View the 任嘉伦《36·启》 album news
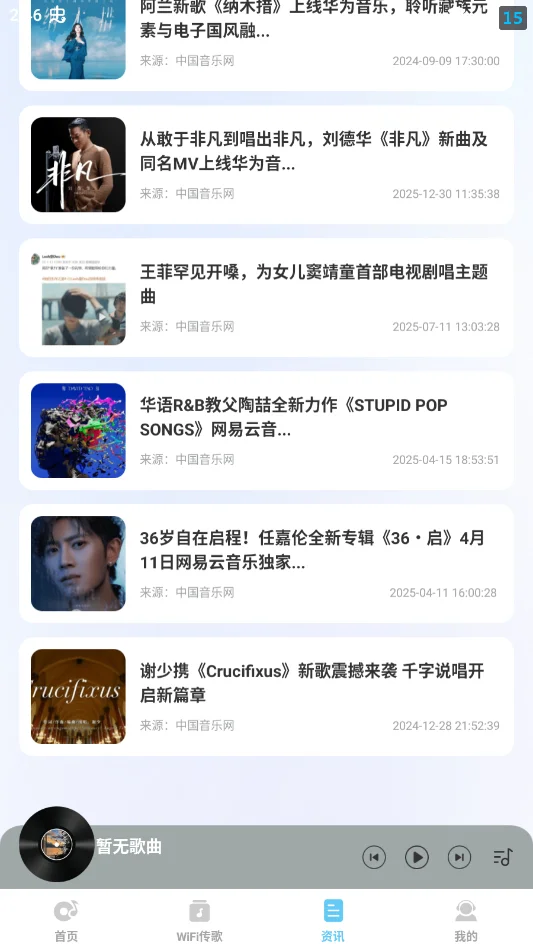 click(x=266, y=563)
